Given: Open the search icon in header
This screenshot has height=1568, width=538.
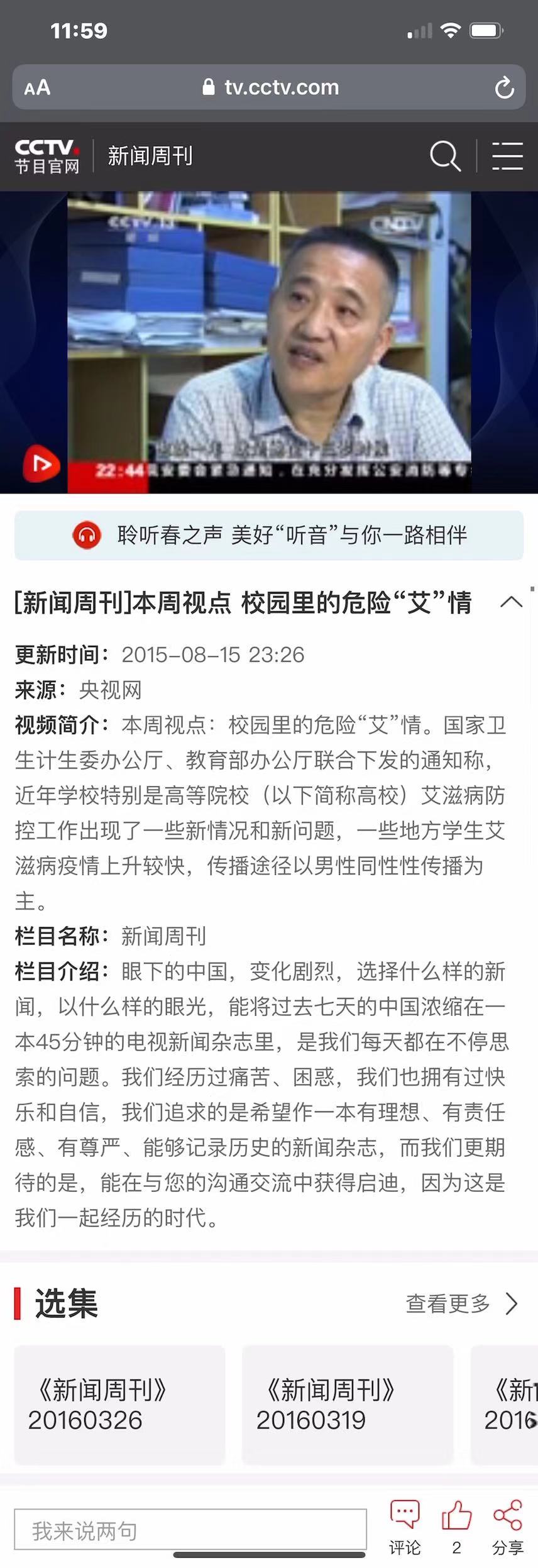Looking at the screenshot, I should click(x=445, y=156).
